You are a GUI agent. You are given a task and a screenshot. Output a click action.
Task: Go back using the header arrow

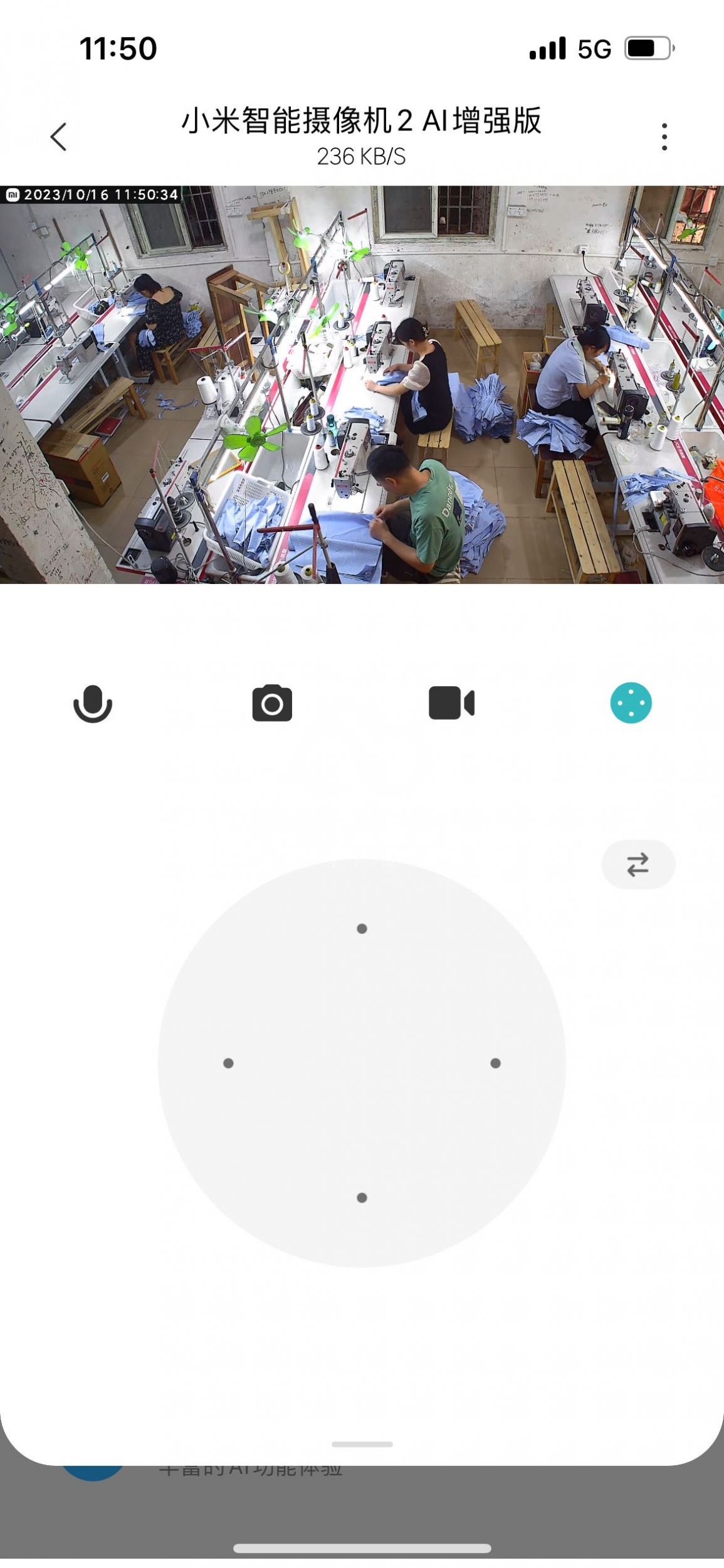click(58, 137)
